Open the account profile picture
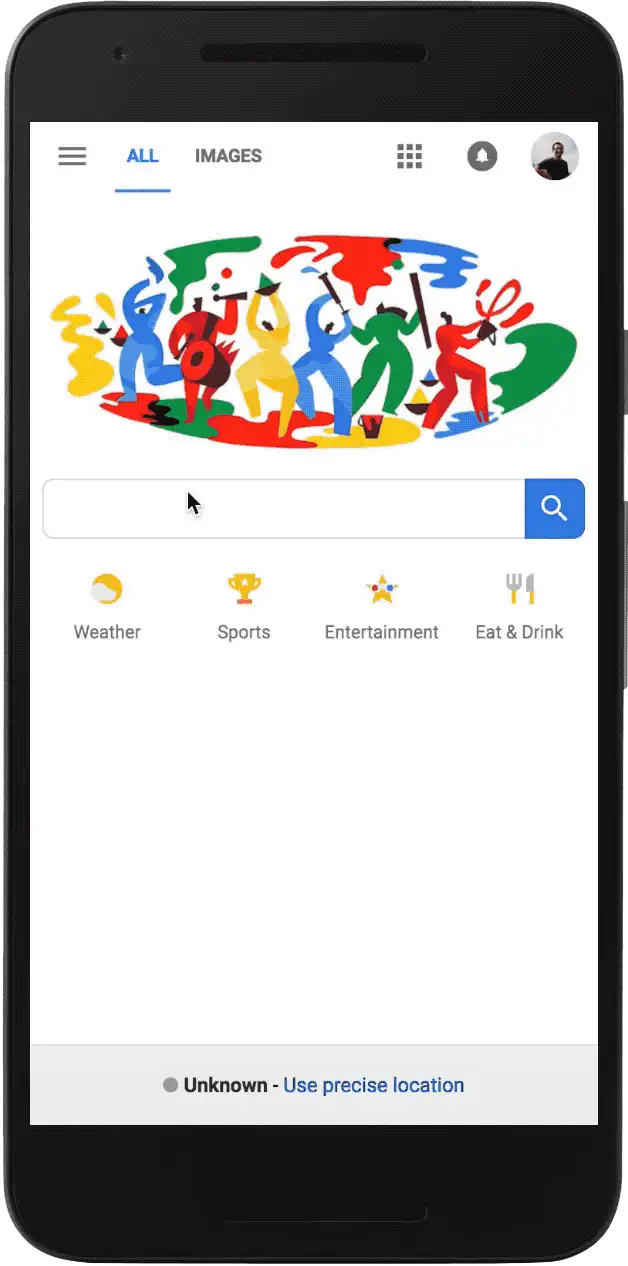This screenshot has width=628, height=1266. (x=554, y=156)
